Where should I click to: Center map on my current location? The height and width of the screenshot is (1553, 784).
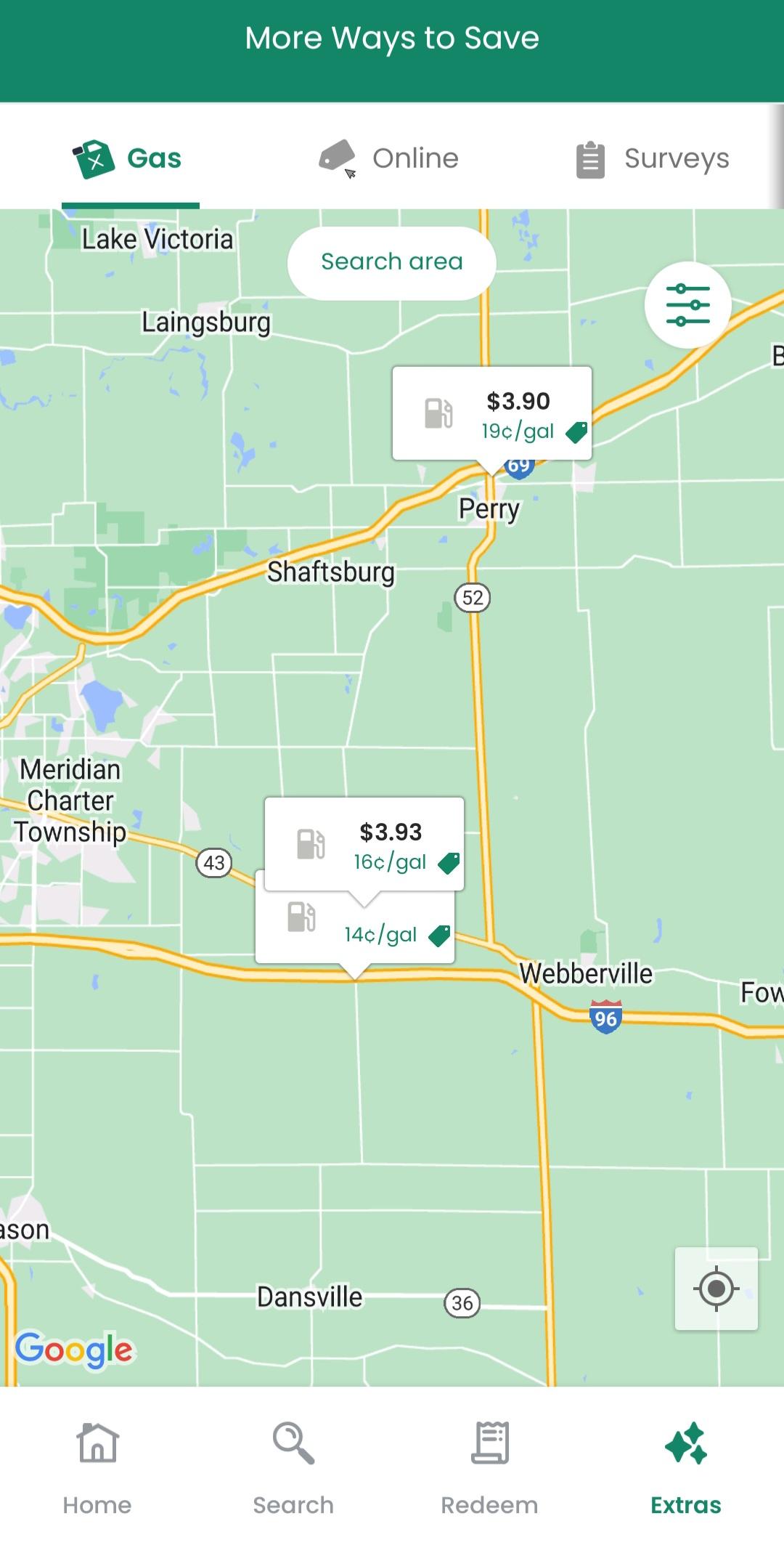point(716,1289)
